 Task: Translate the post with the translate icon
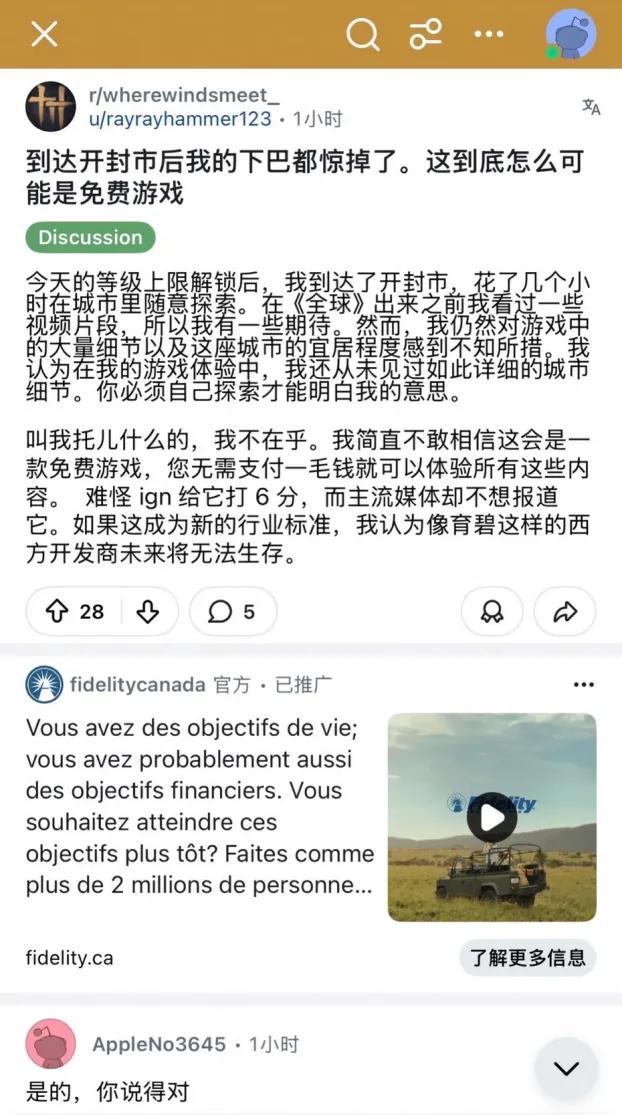point(591,107)
